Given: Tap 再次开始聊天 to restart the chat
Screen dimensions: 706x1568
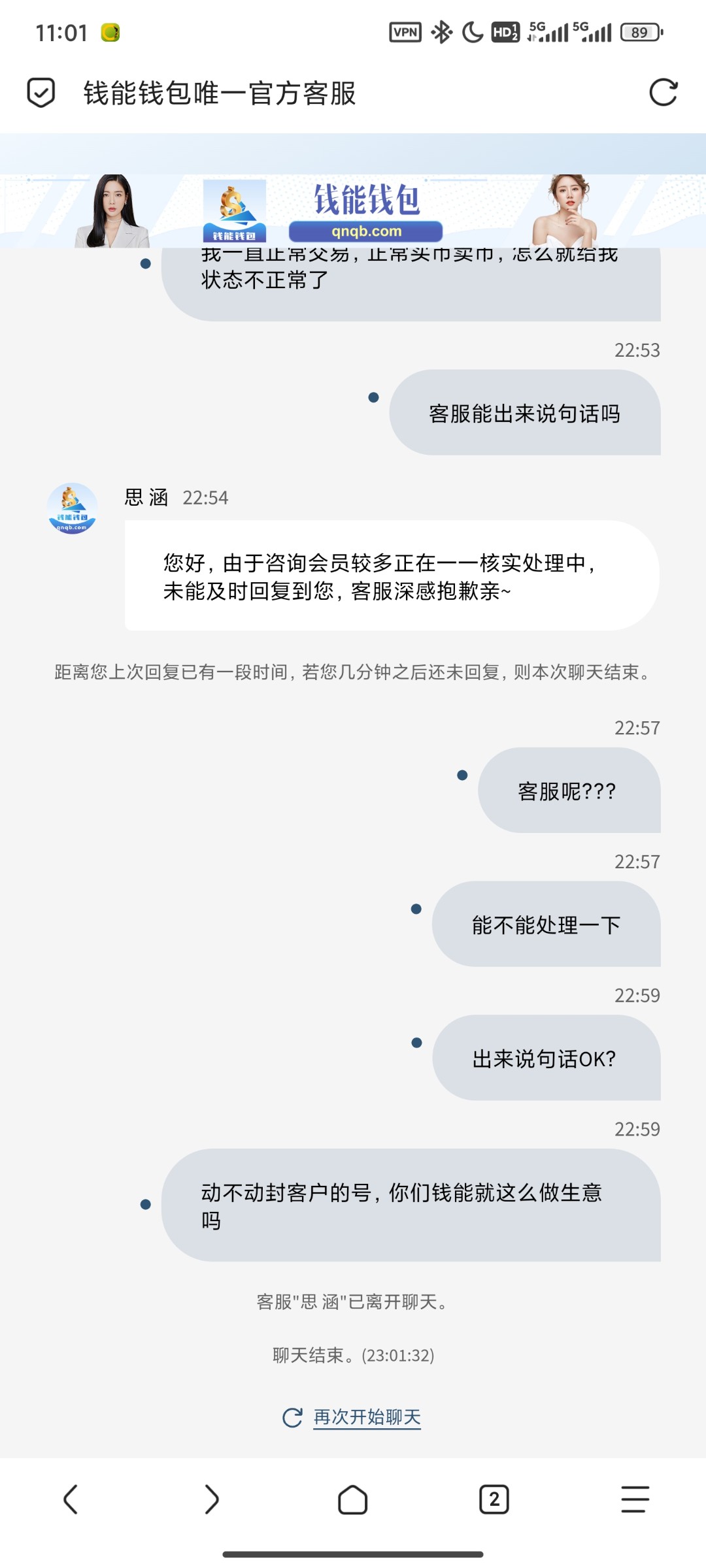Looking at the screenshot, I should pyautogui.click(x=366, y=1416).
